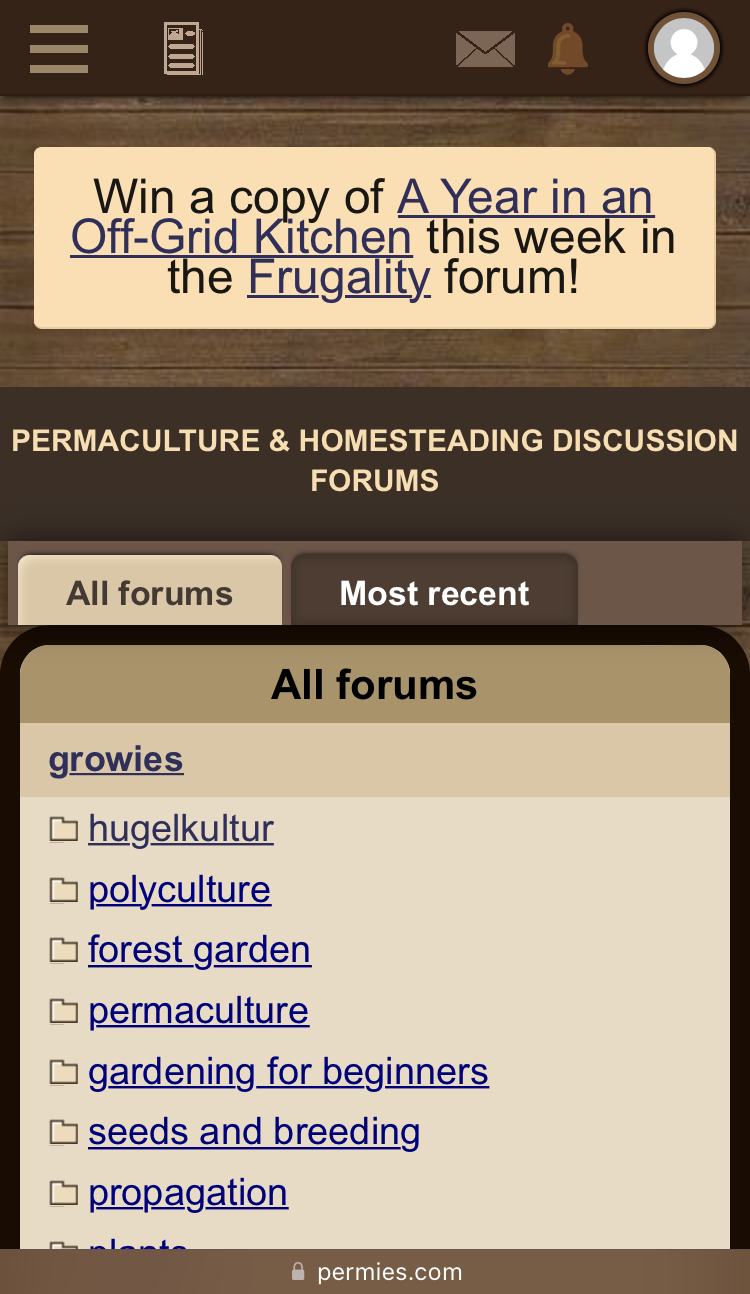This screenshot has height=1294, width=750.
Task: Open the A Year in an Off-Grid Kitchen link
Action: click(x=362, y=217)
